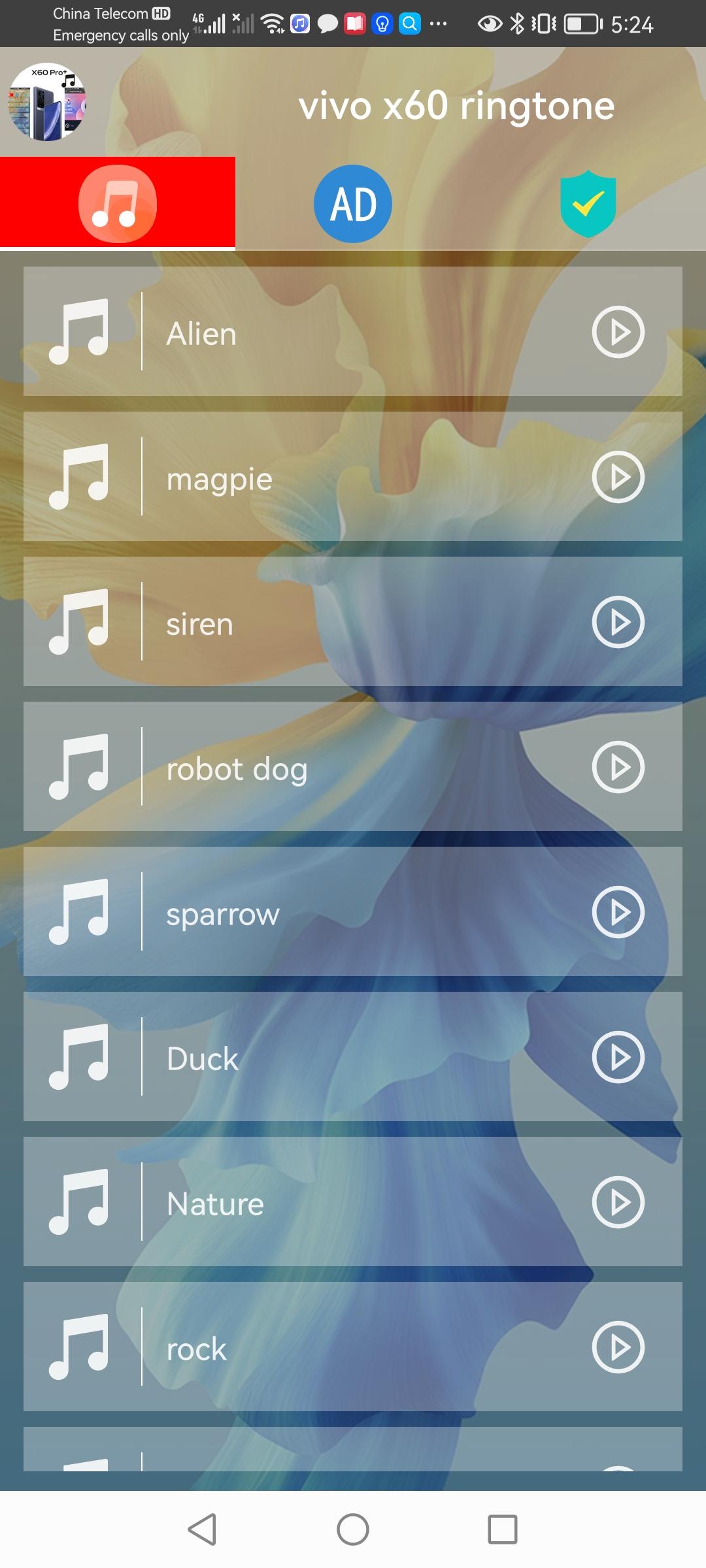Play the Duck ringtone
This screenshot has height=1568, width=706.
(x=618, y=1057)
